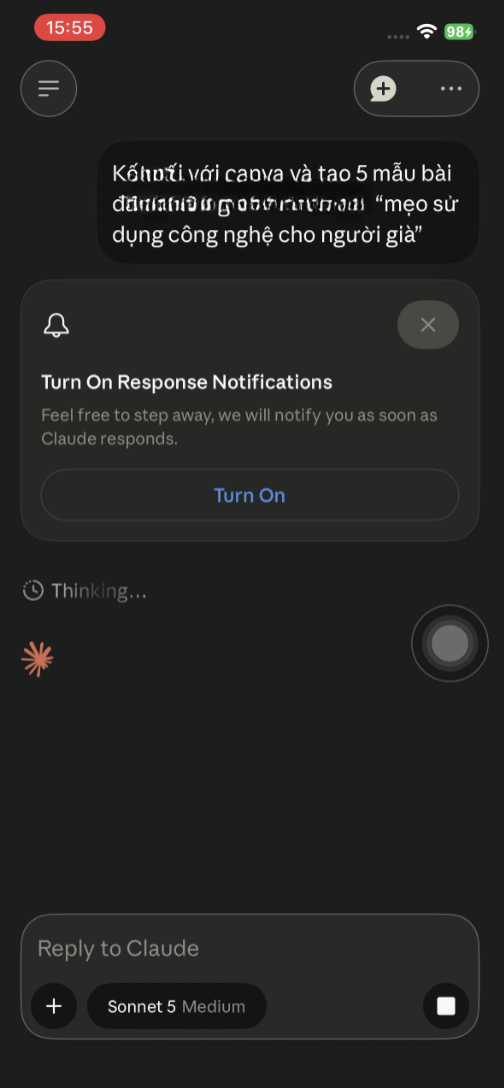
Task: Open the three-dot overflow menu
Action: [x=451, y=89]
